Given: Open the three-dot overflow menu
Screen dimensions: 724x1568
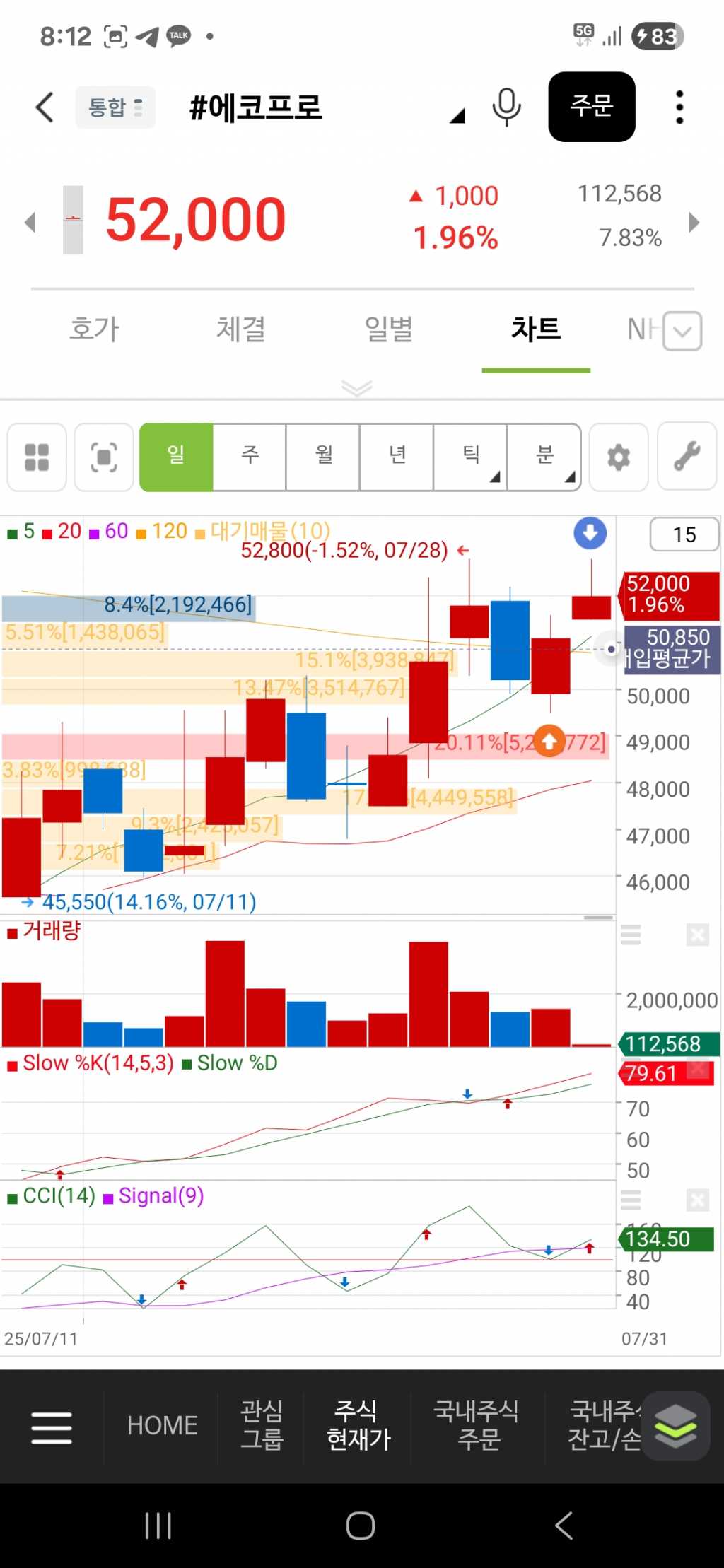Looking at the screenshot, I should coord(679,107).
